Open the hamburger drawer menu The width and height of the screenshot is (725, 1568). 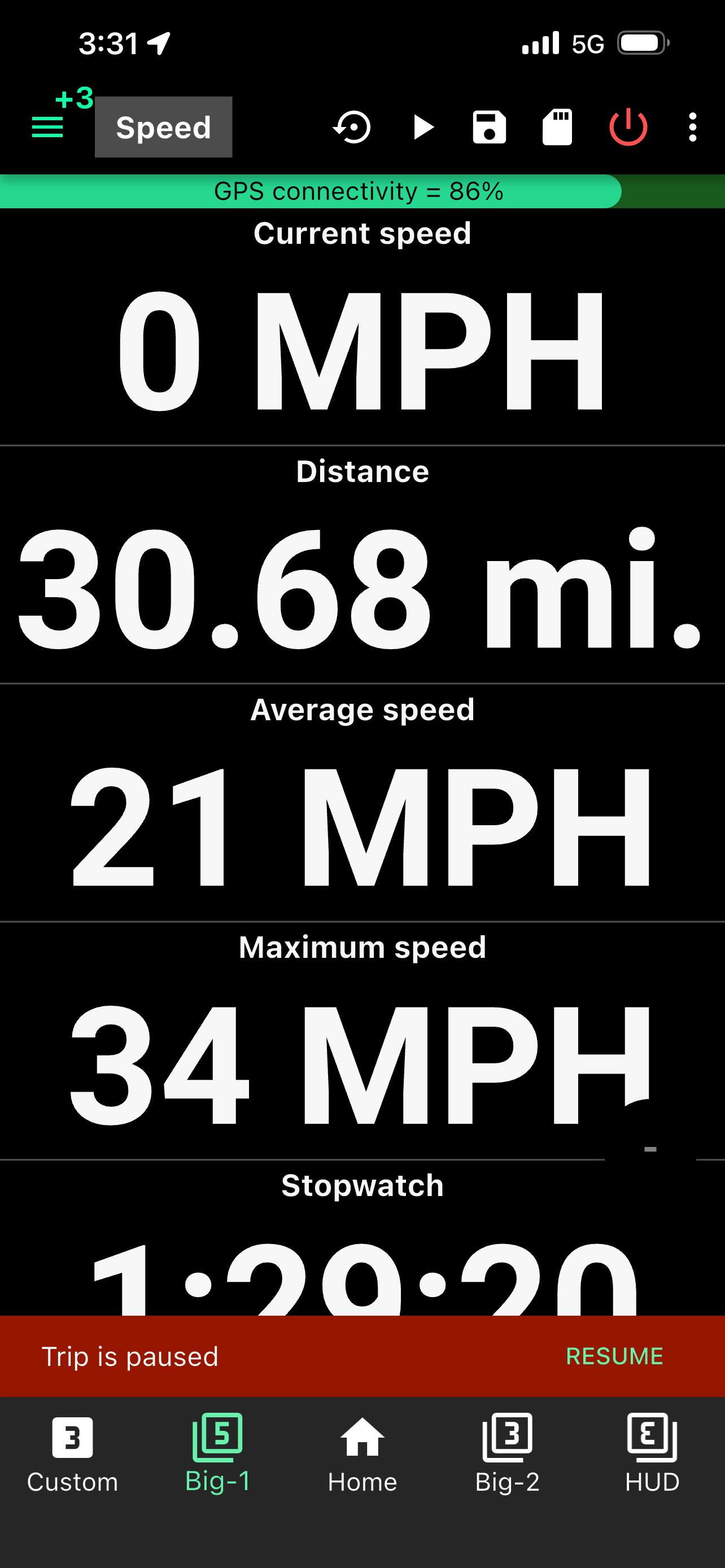[47, 127]
